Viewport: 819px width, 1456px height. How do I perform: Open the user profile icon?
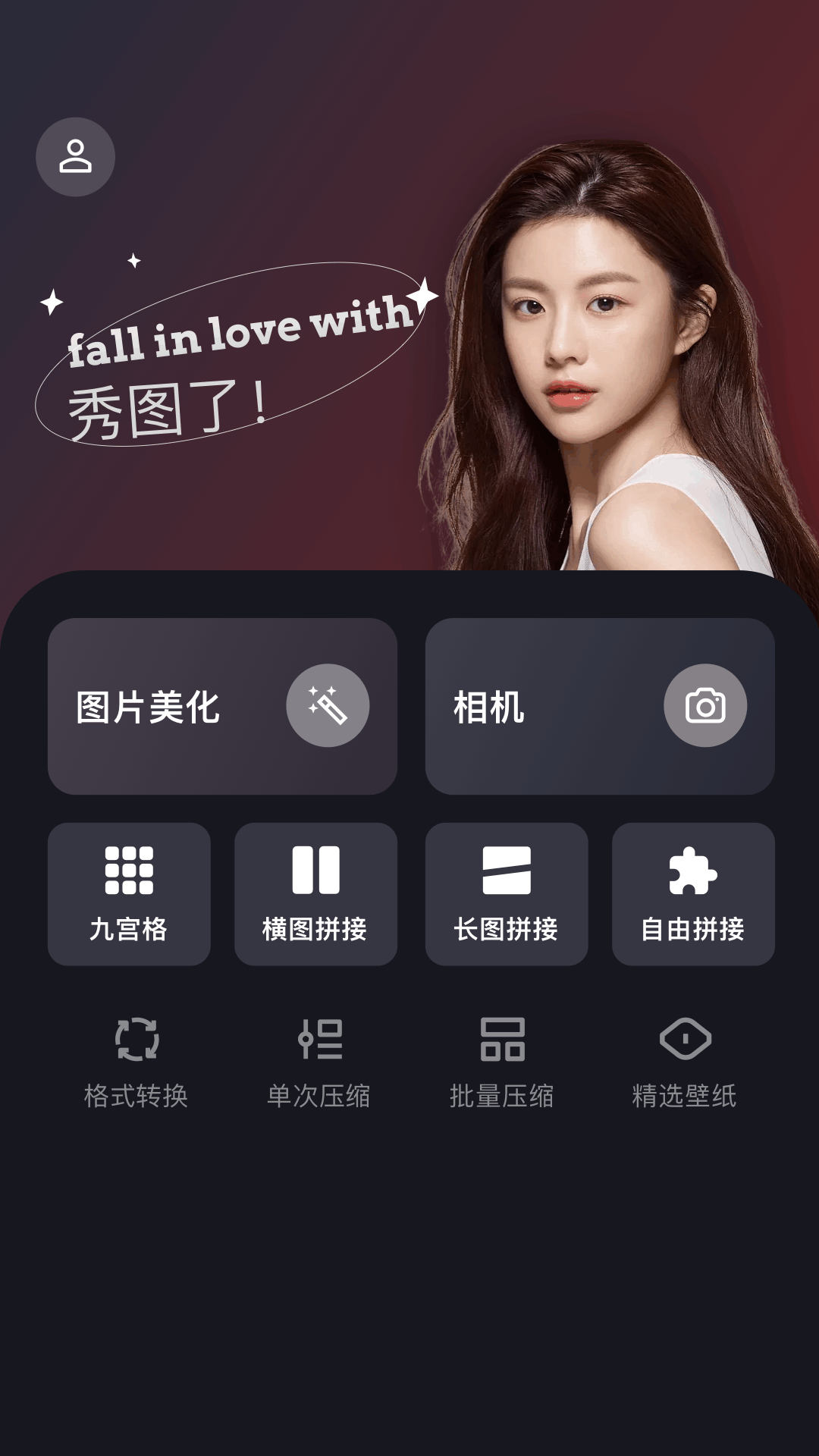click(x=76, y=157)
